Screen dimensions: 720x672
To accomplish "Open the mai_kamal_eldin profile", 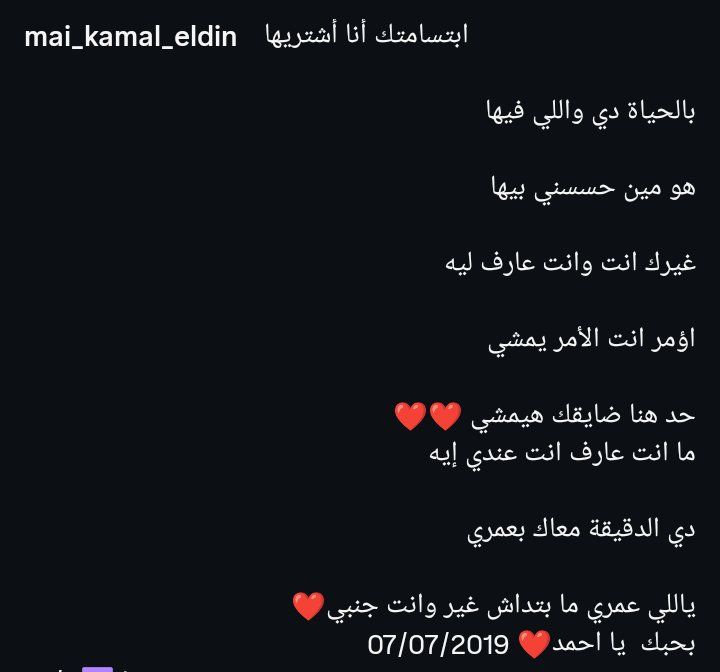I will (x=130, y=38).
